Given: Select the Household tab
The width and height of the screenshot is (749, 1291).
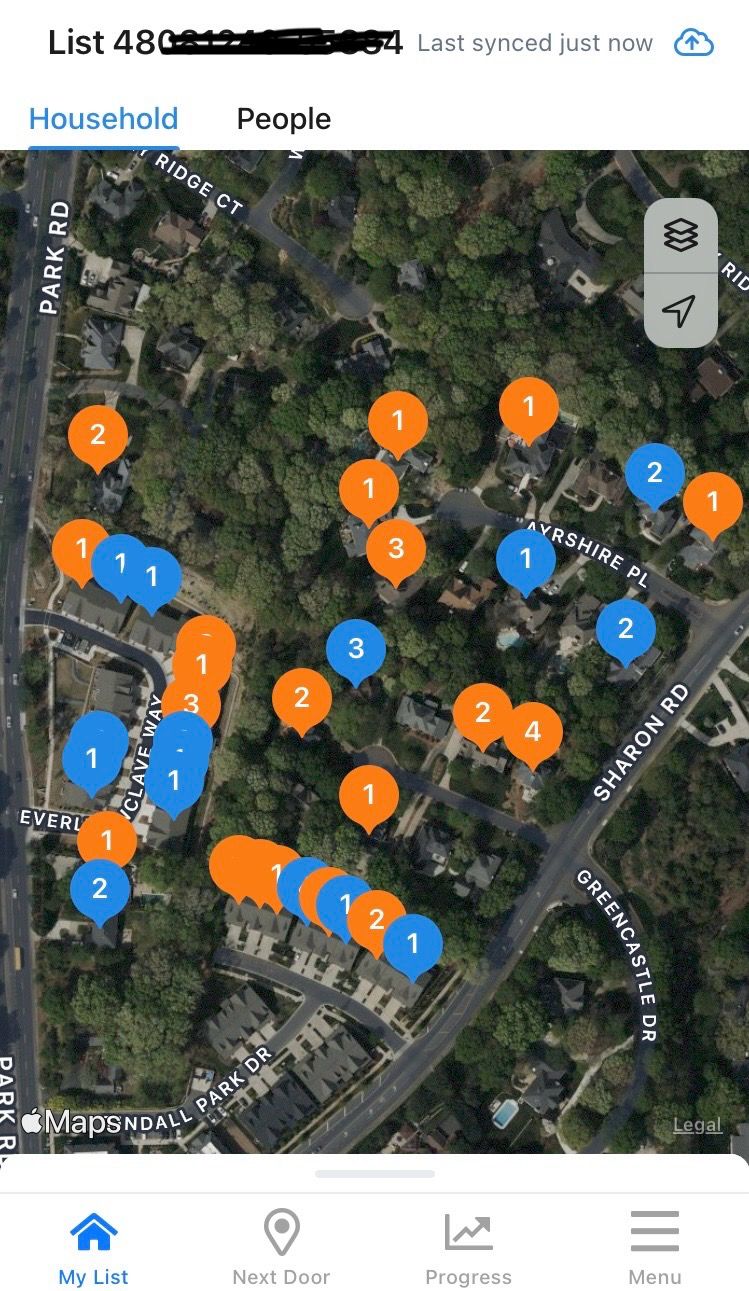Looking at the screenshot, I should click(x=103, y=119).
